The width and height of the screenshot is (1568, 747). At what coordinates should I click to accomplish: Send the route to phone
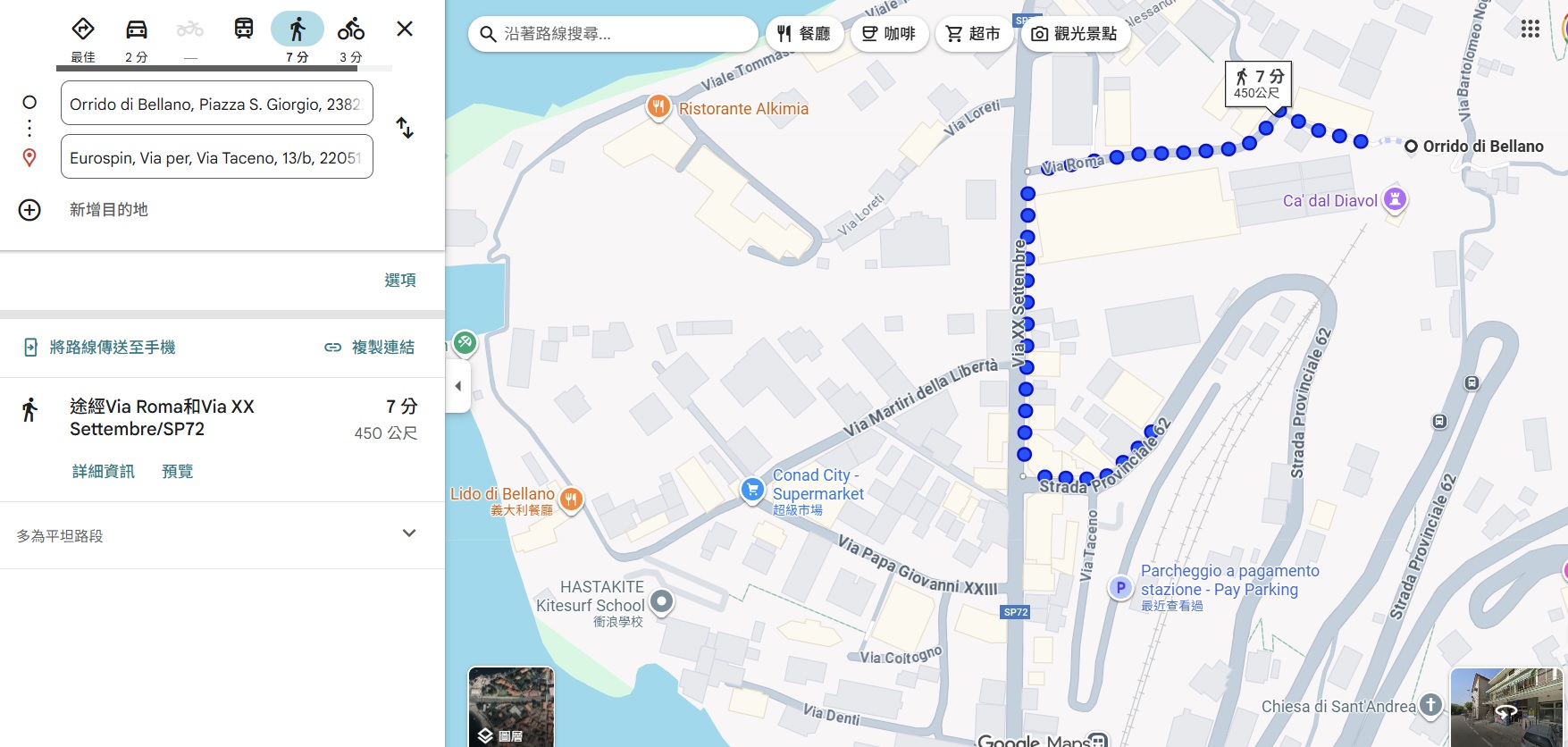coord(99,348)
